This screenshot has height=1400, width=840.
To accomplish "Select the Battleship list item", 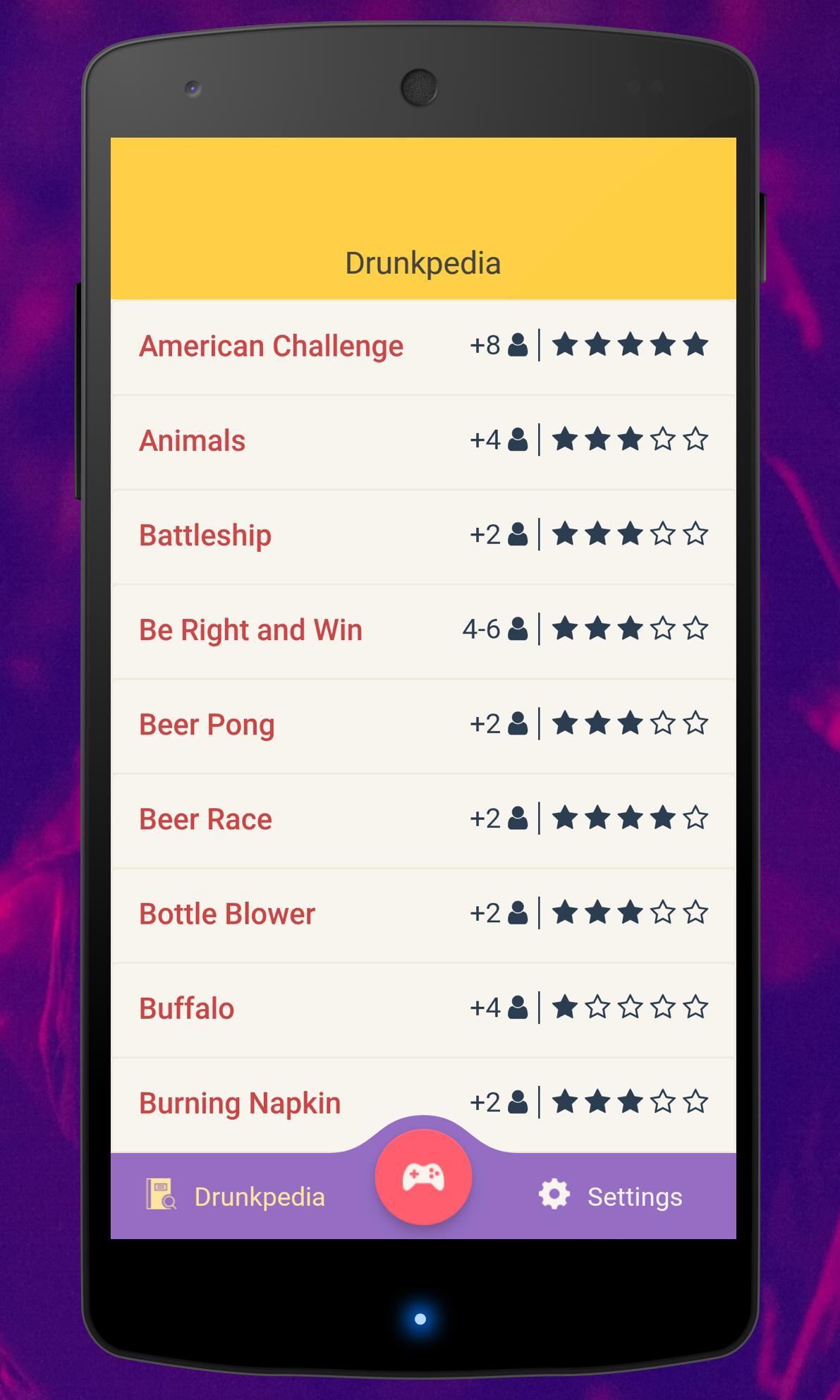I will pos(205,534).
